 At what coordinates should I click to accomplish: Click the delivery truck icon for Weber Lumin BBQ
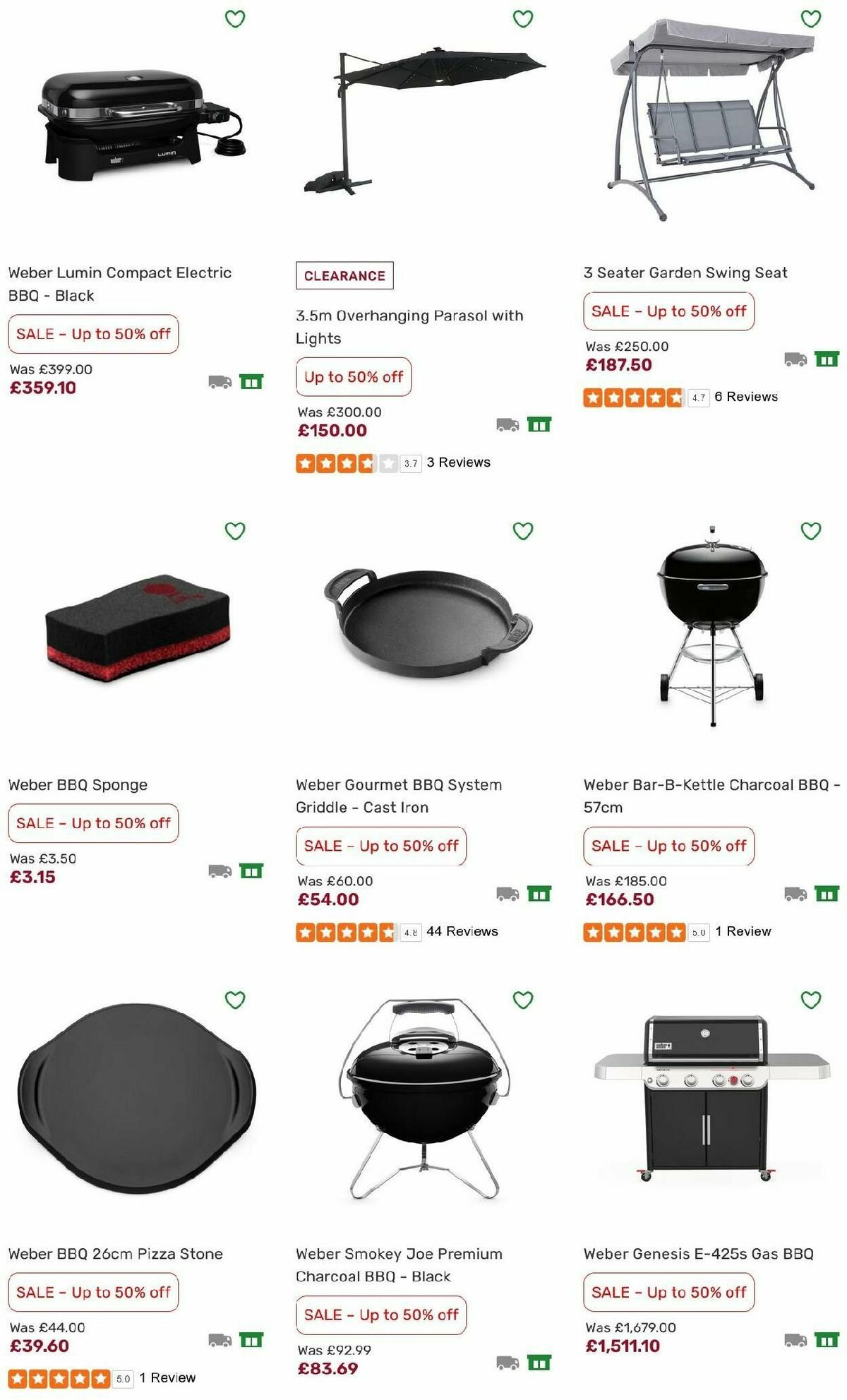(x=222, y=380)
